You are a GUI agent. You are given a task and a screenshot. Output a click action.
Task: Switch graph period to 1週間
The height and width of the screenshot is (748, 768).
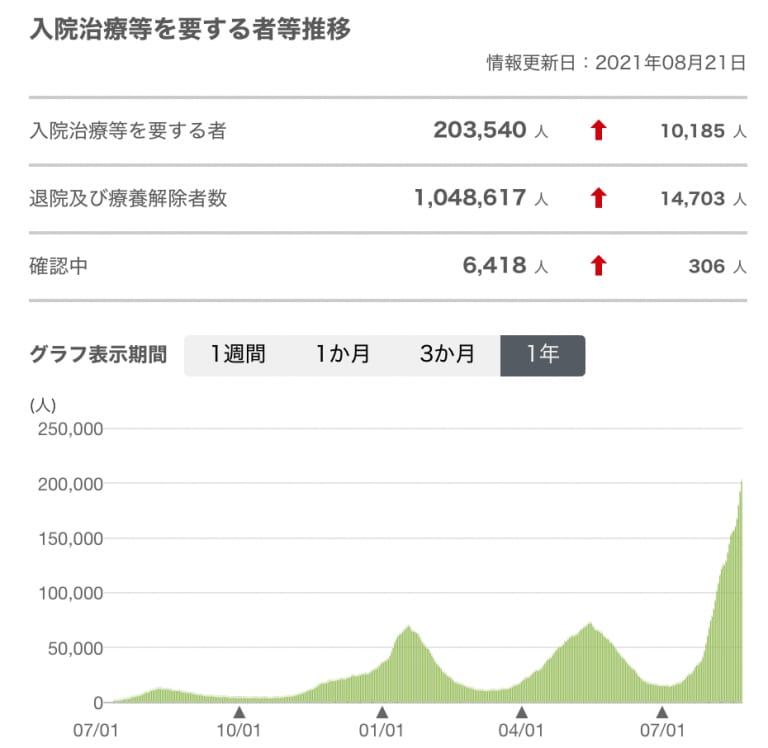237,355
